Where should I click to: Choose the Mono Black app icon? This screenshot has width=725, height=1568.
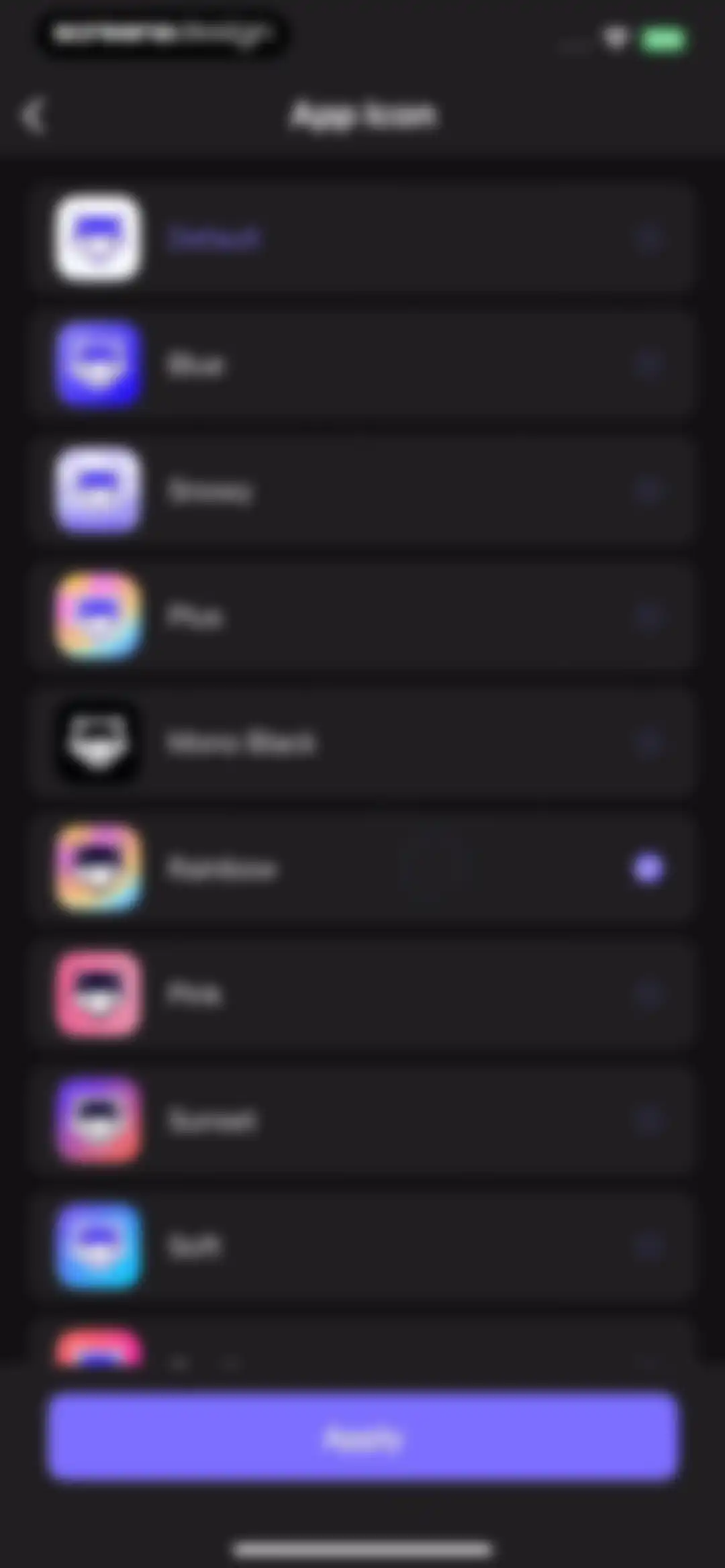pos(362,743)
